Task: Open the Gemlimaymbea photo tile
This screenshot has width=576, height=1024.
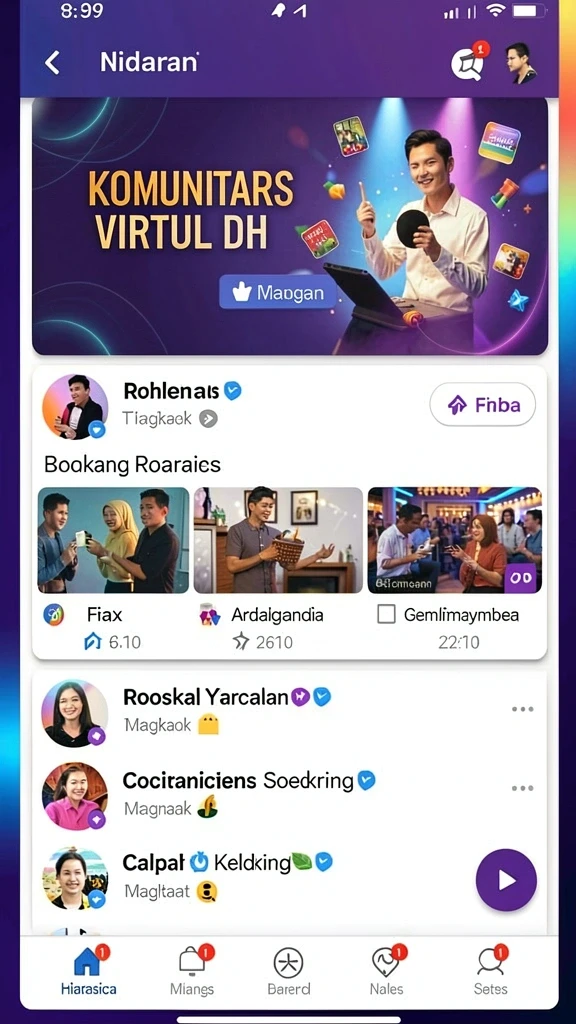Action: 455,540
